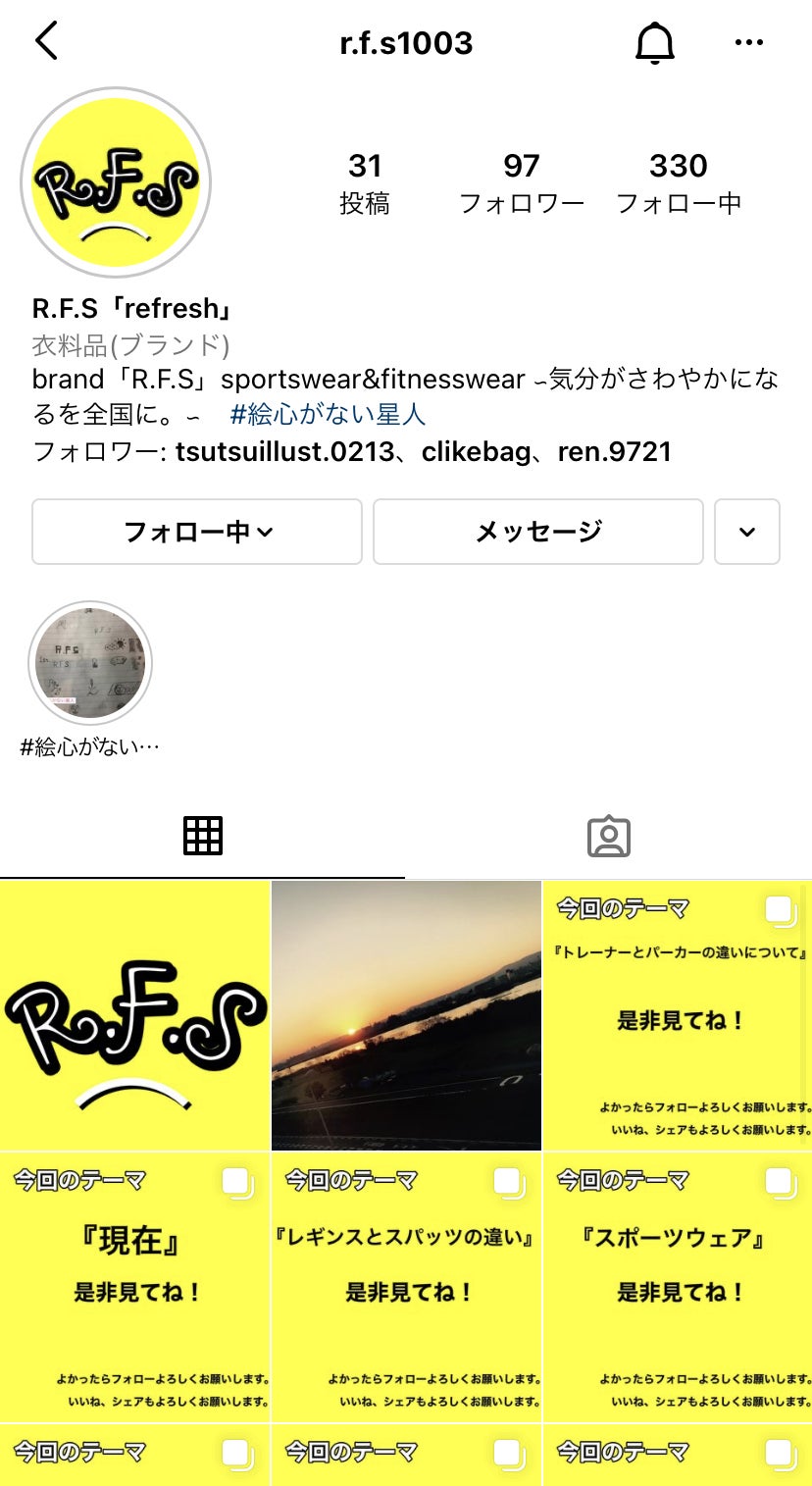Open the #絵心がない… story highlight
Viewport: 812px width, 1486px height.
(90, 664)
